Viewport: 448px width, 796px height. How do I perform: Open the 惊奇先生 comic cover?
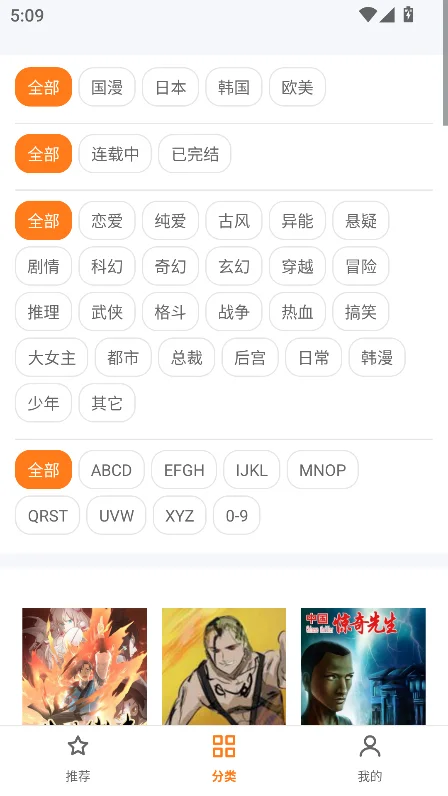click(x=363, y=667)
